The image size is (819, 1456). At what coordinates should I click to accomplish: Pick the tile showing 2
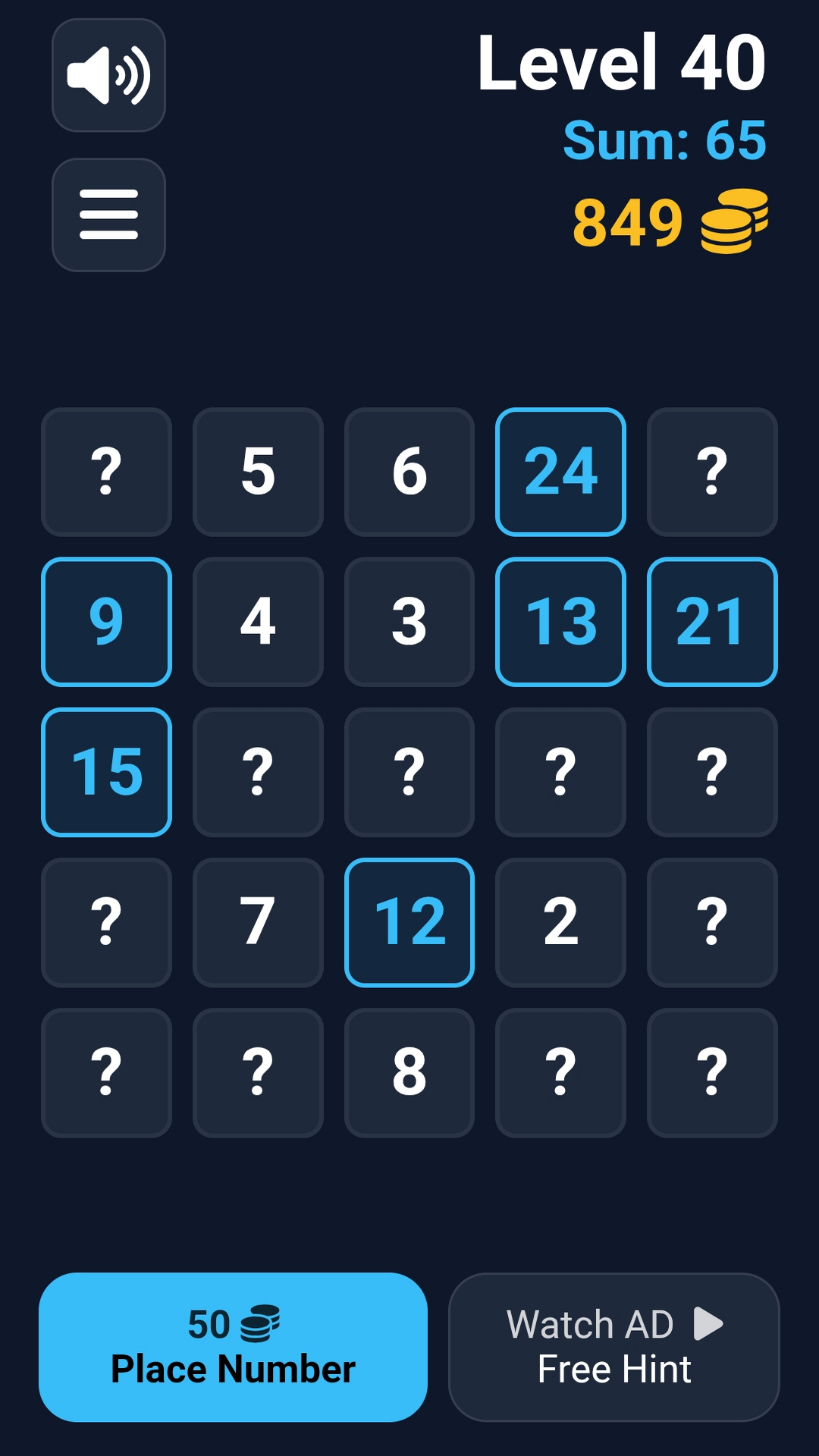(x=560, y=922)
